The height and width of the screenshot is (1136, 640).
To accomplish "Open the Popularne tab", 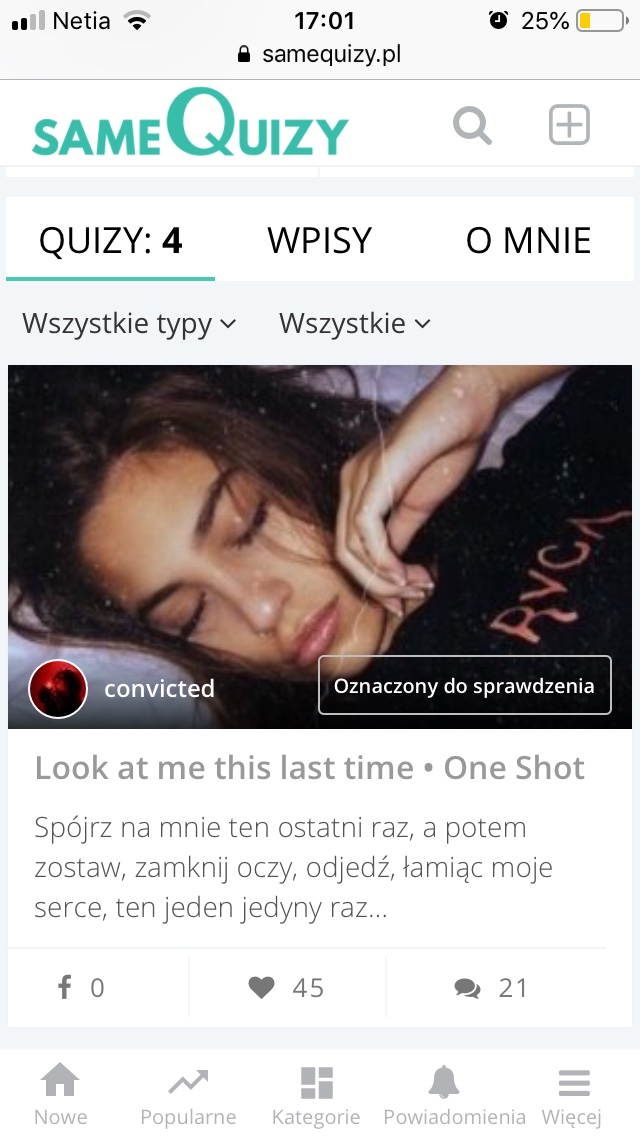I will coord(188,1095).
